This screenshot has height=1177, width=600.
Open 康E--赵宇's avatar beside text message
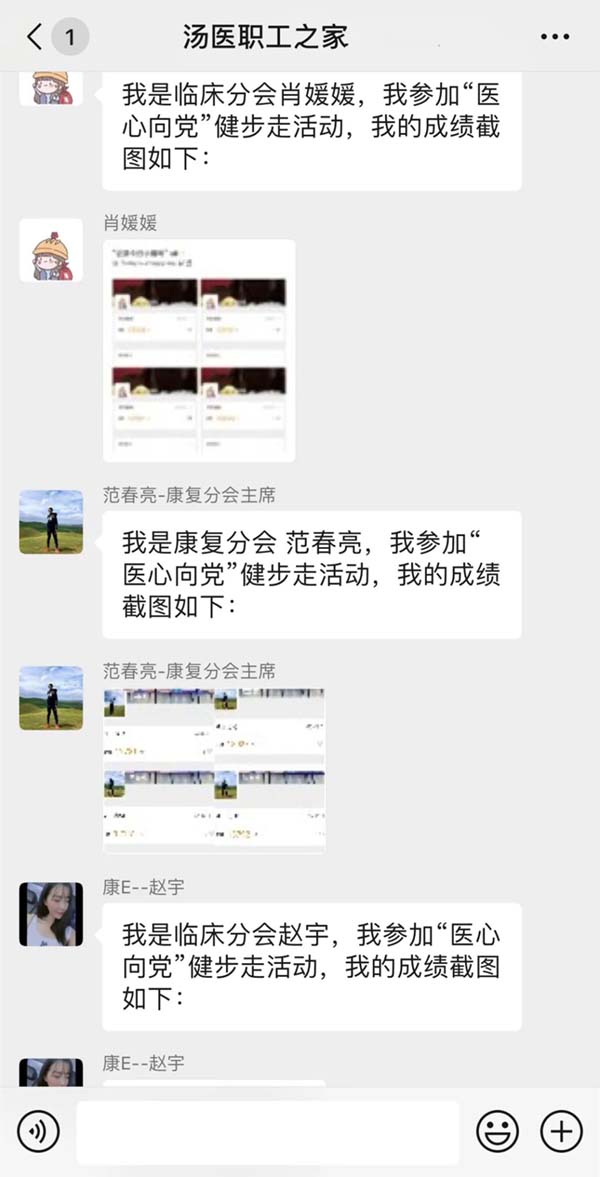point(51,914)
